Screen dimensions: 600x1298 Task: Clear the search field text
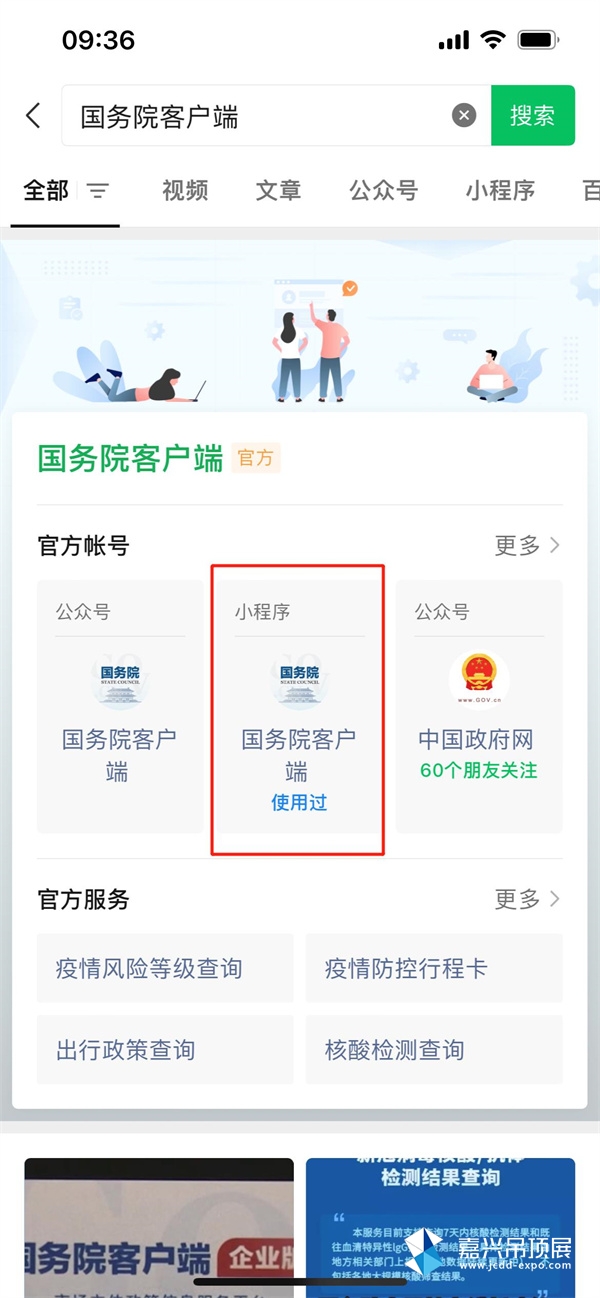point(464,115)
